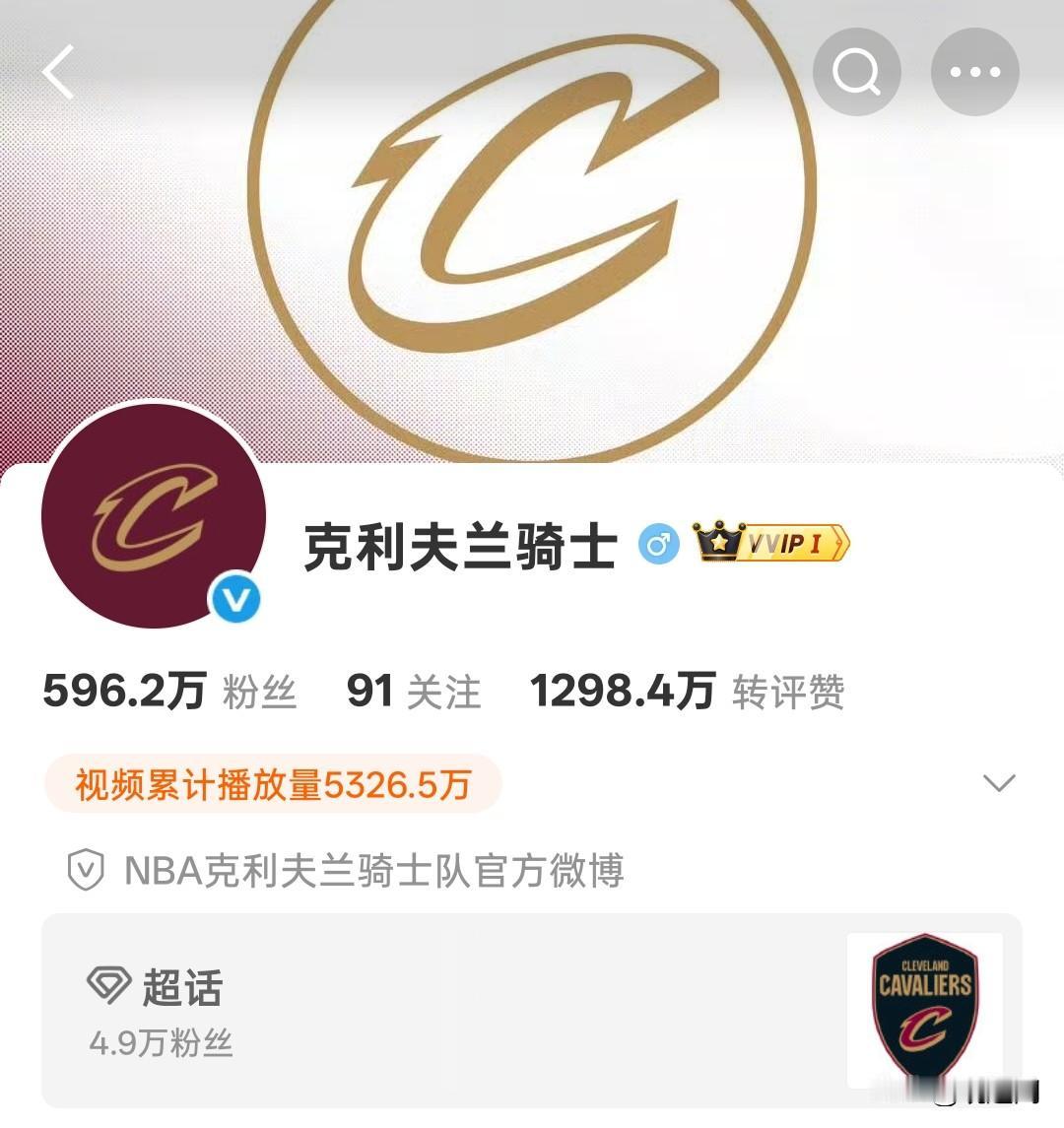Click the 克利夫兰骑士 username text
This screenshot has width=1064, height=1128.
click(457, 545)
